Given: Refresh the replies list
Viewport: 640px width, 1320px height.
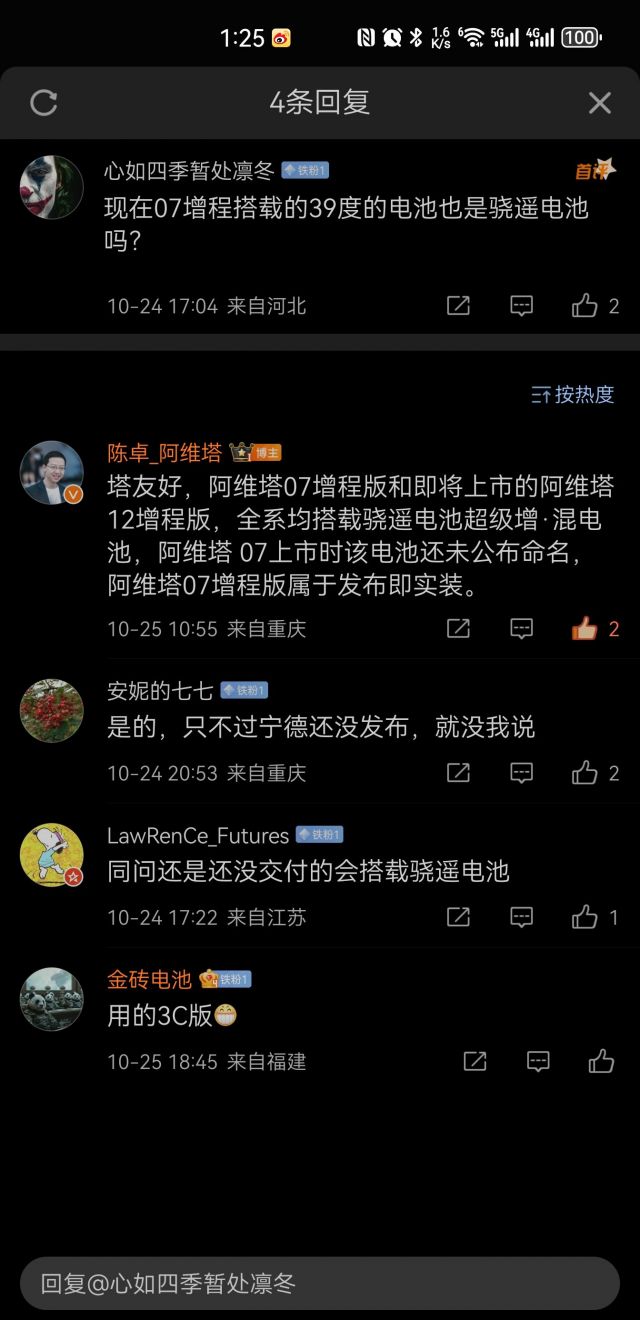Looking at the screenshot, I should 44,102.
